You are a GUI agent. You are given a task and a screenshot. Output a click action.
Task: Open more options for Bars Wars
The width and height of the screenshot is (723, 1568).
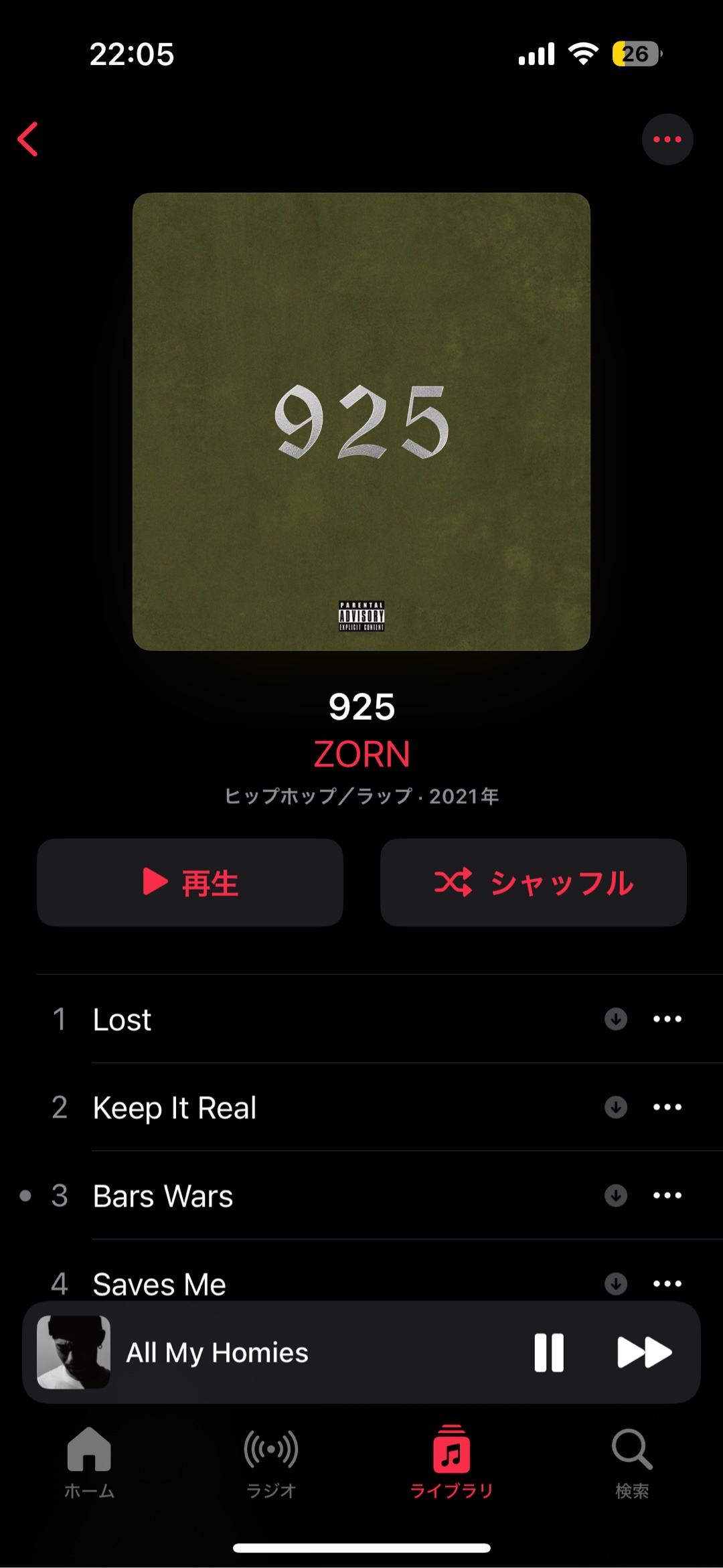click(667, 1196)
